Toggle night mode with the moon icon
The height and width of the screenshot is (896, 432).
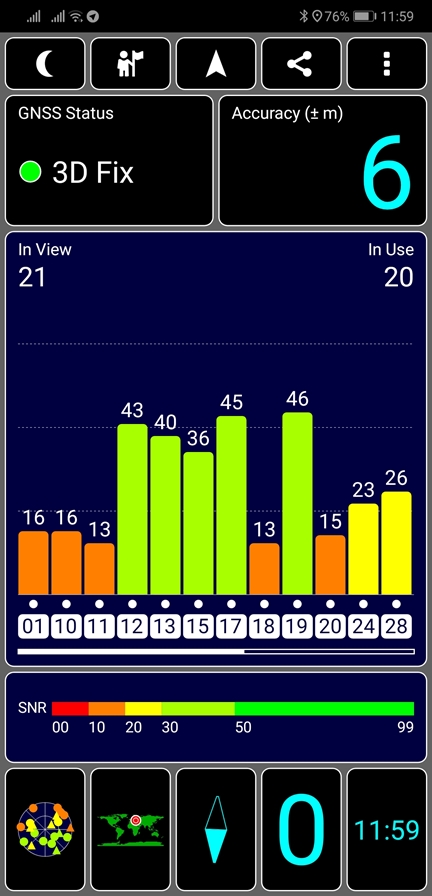tap(45, 63)
